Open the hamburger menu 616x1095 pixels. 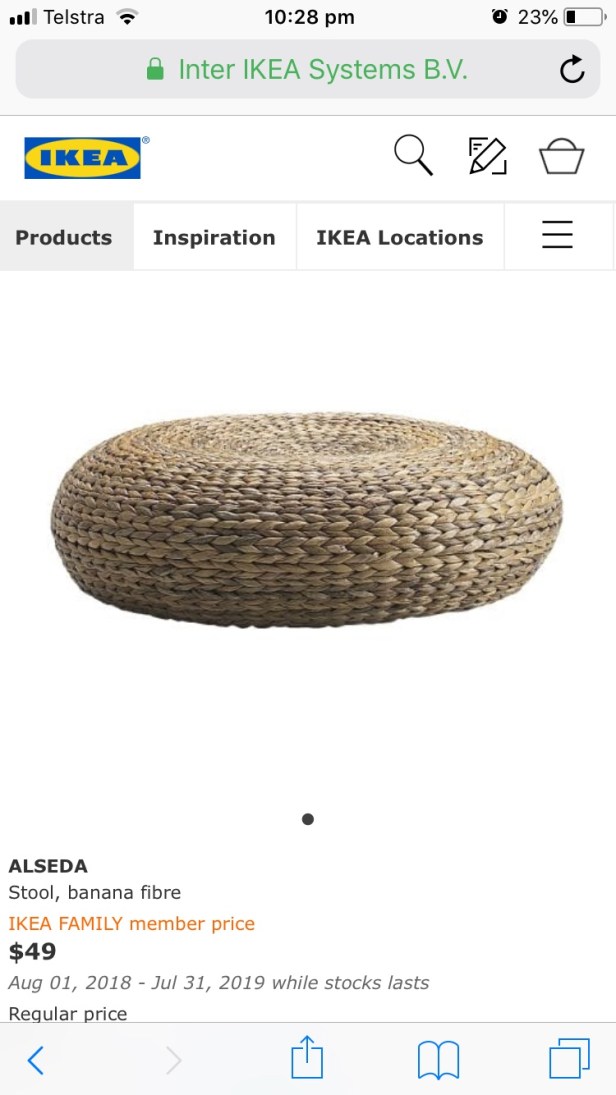[557, 235]
